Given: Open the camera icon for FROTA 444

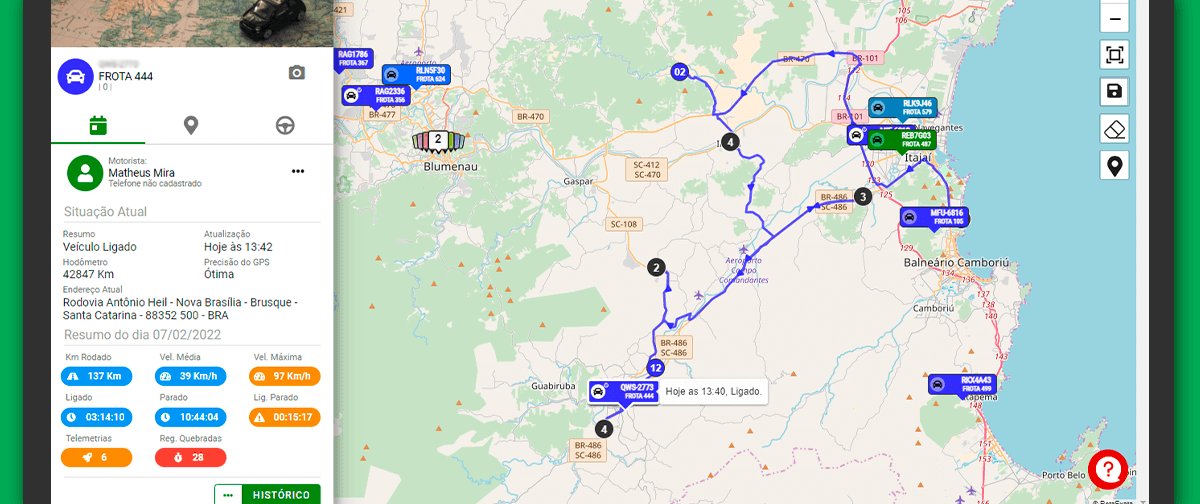Looking at the screenshot, I should pyautogui.click(x=296, y=73).
